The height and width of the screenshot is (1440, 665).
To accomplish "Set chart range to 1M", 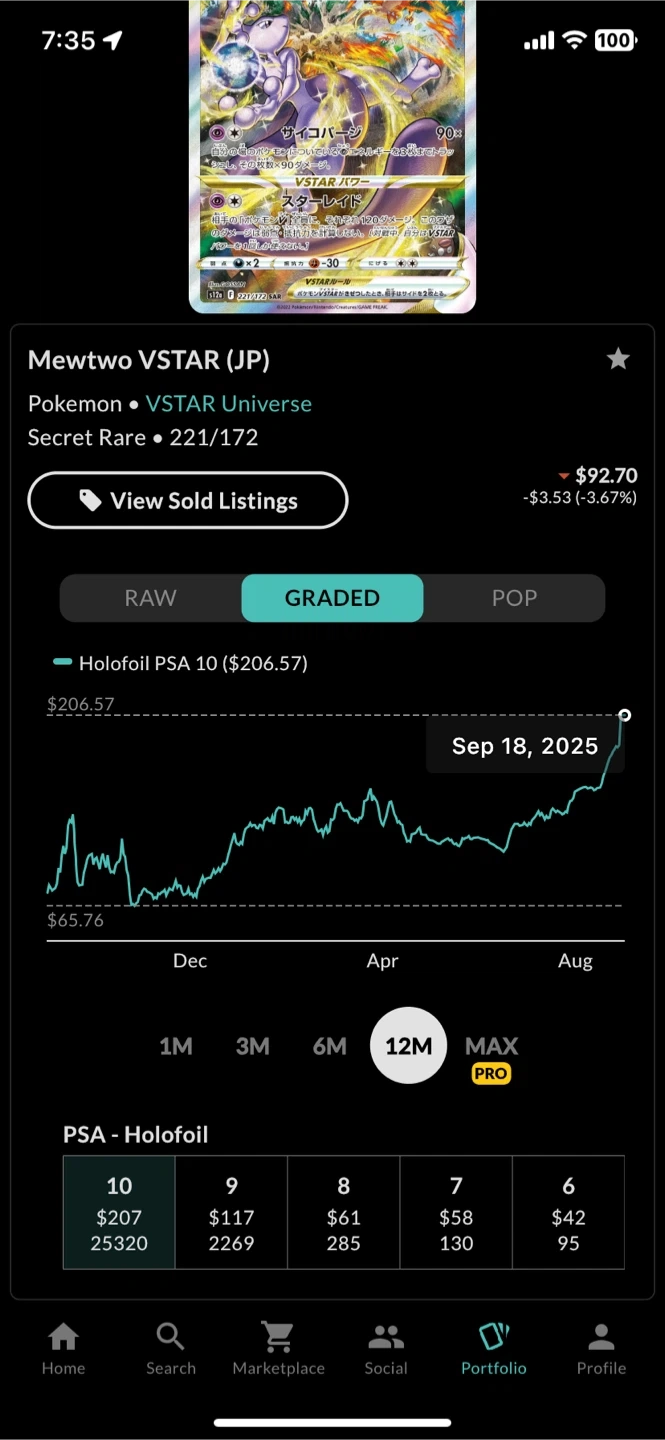I will [176, 1046].
